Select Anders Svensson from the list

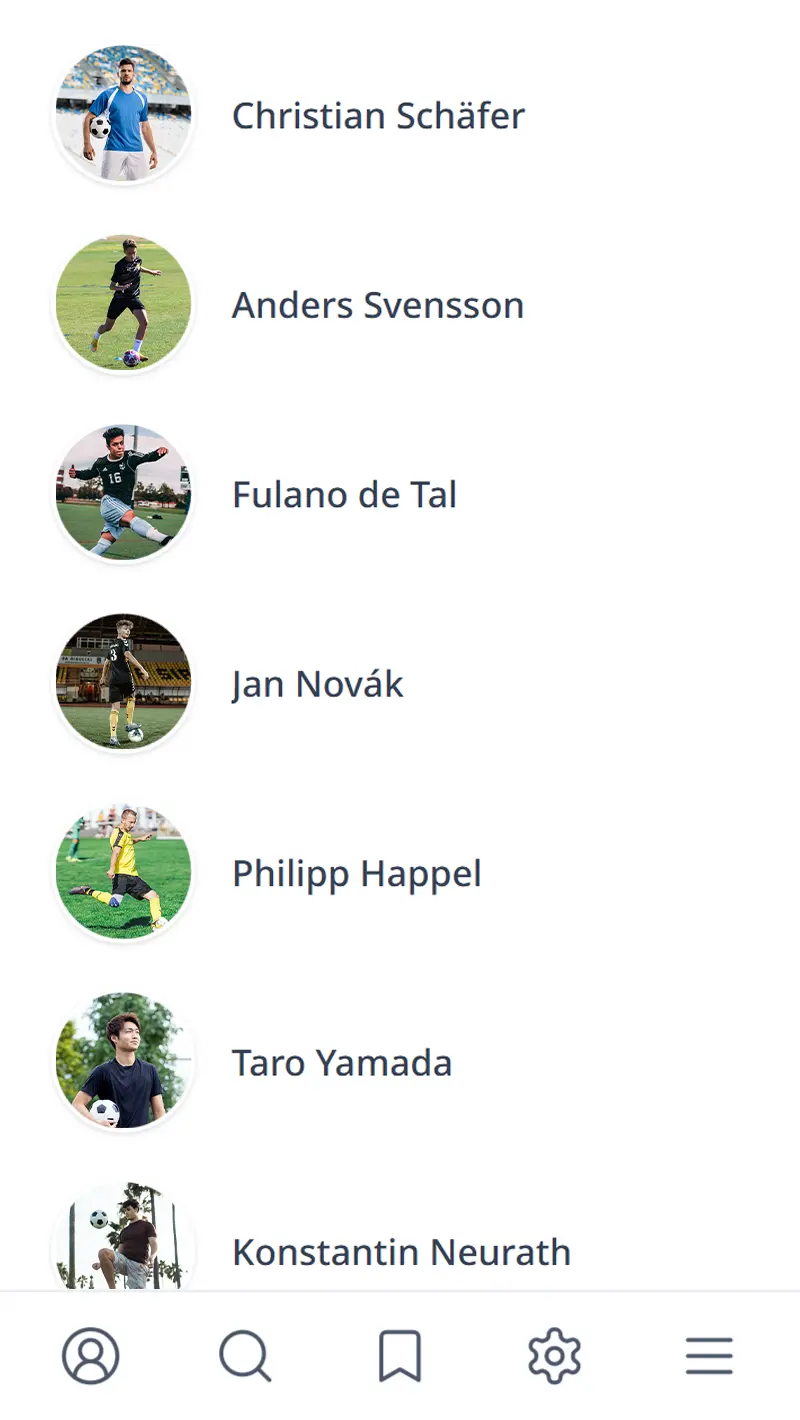(378, 305)
